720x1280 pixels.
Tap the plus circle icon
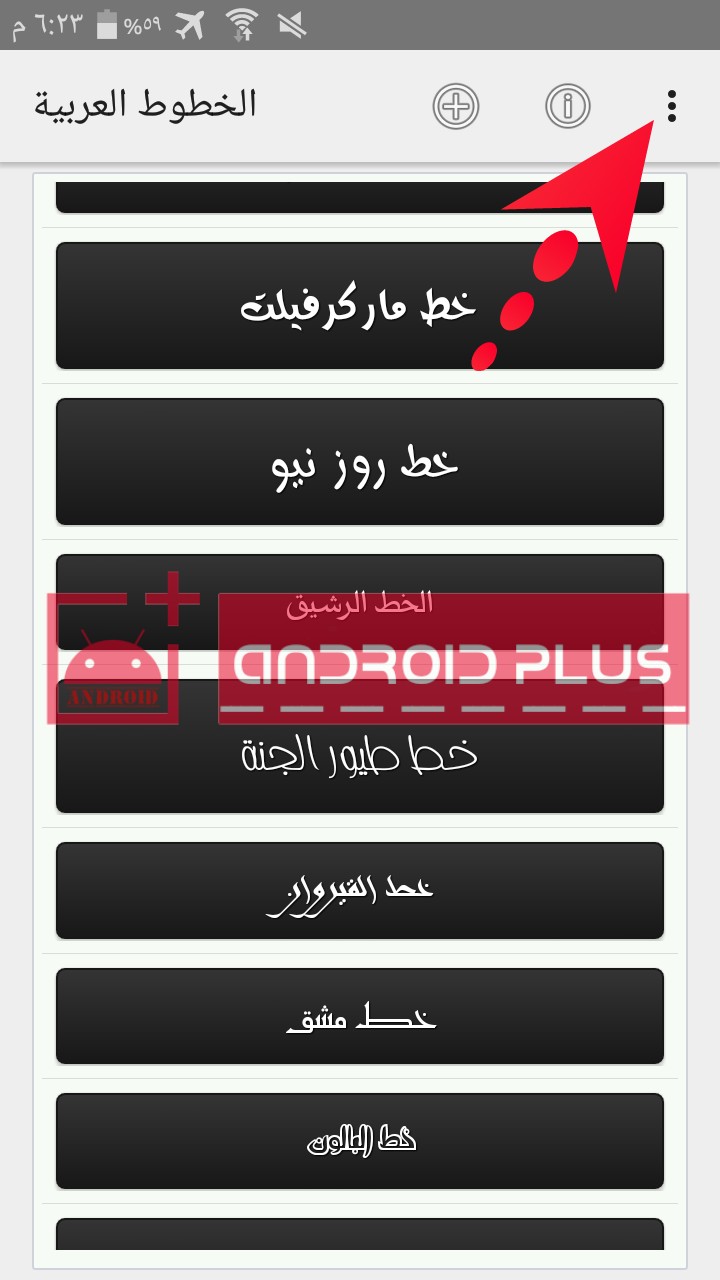[x=456, y=106]
